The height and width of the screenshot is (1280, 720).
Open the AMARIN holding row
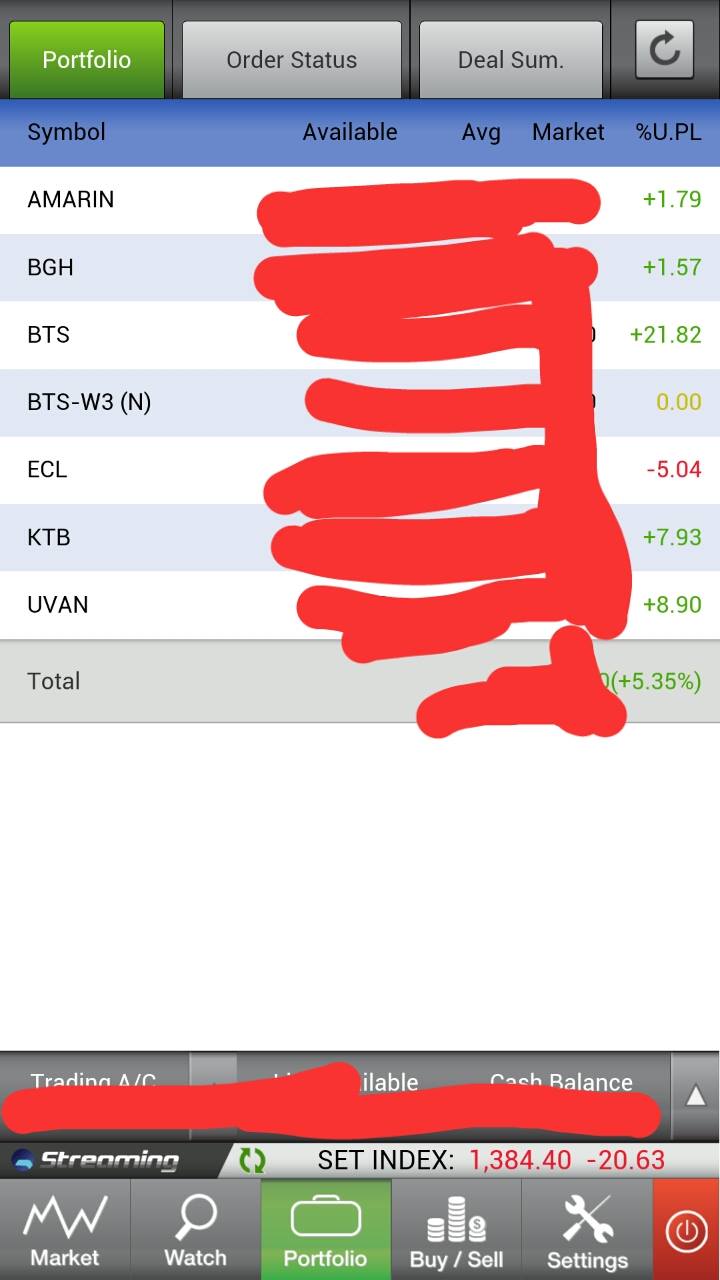click(360, 200)
